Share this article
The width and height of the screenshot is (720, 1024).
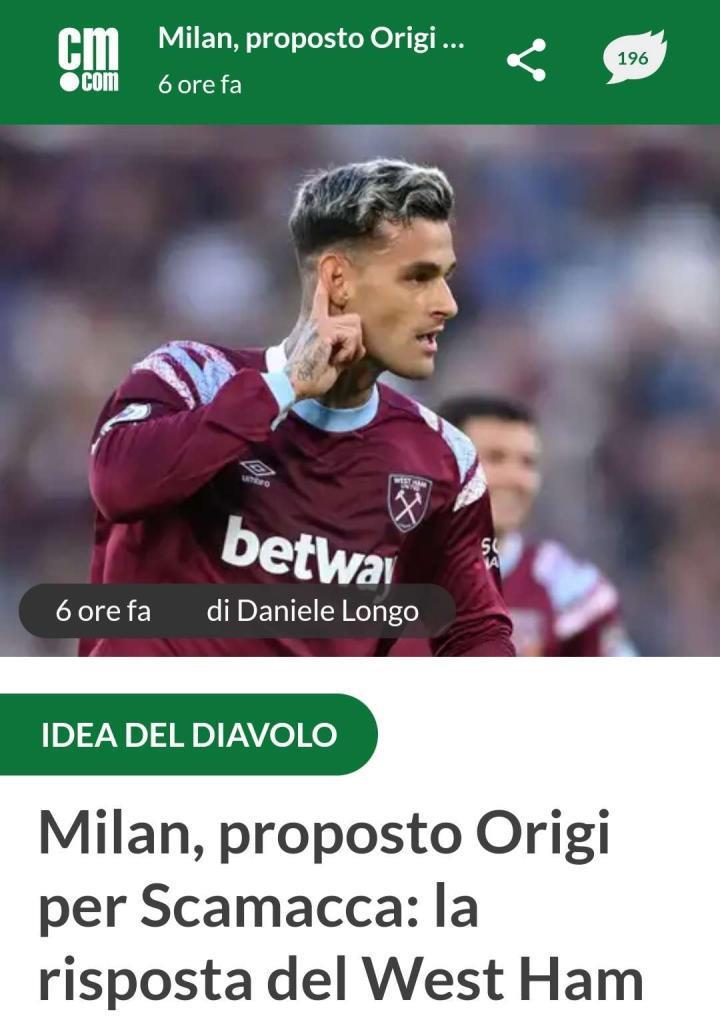[526, 60]
